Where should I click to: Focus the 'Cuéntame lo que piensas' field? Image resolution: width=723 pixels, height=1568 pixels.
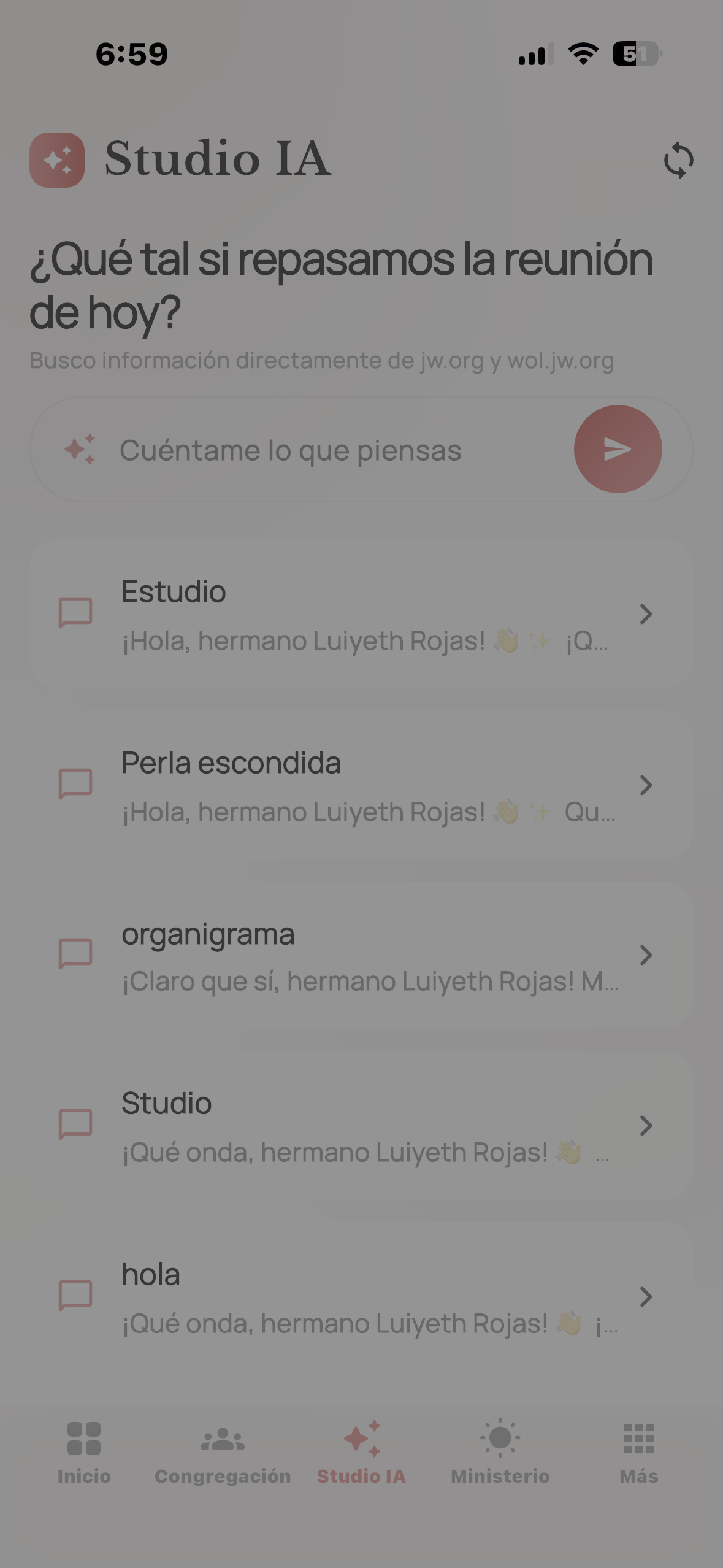click(x=319, y=450)
